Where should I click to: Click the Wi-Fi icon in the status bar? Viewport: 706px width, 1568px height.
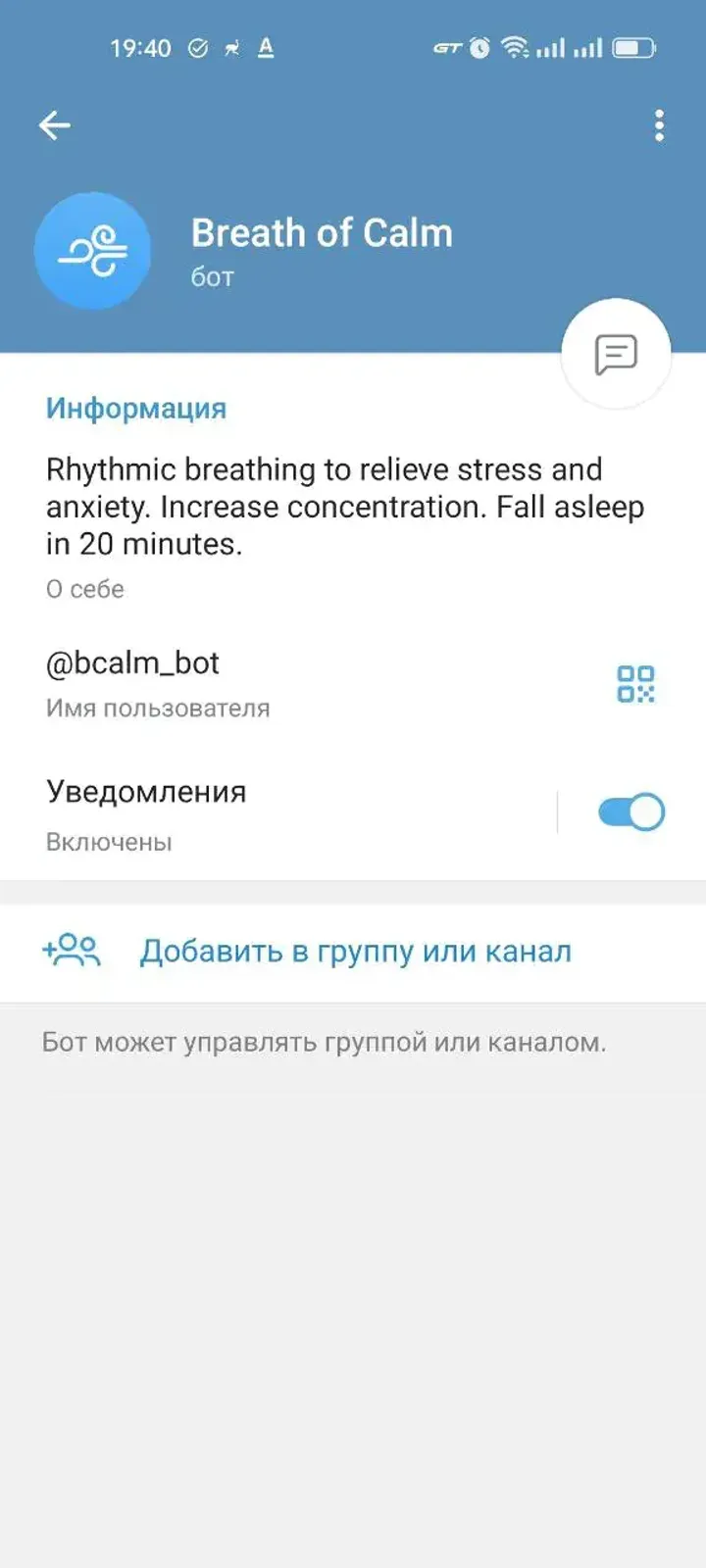pyautogui.click(x=520, y=47)
